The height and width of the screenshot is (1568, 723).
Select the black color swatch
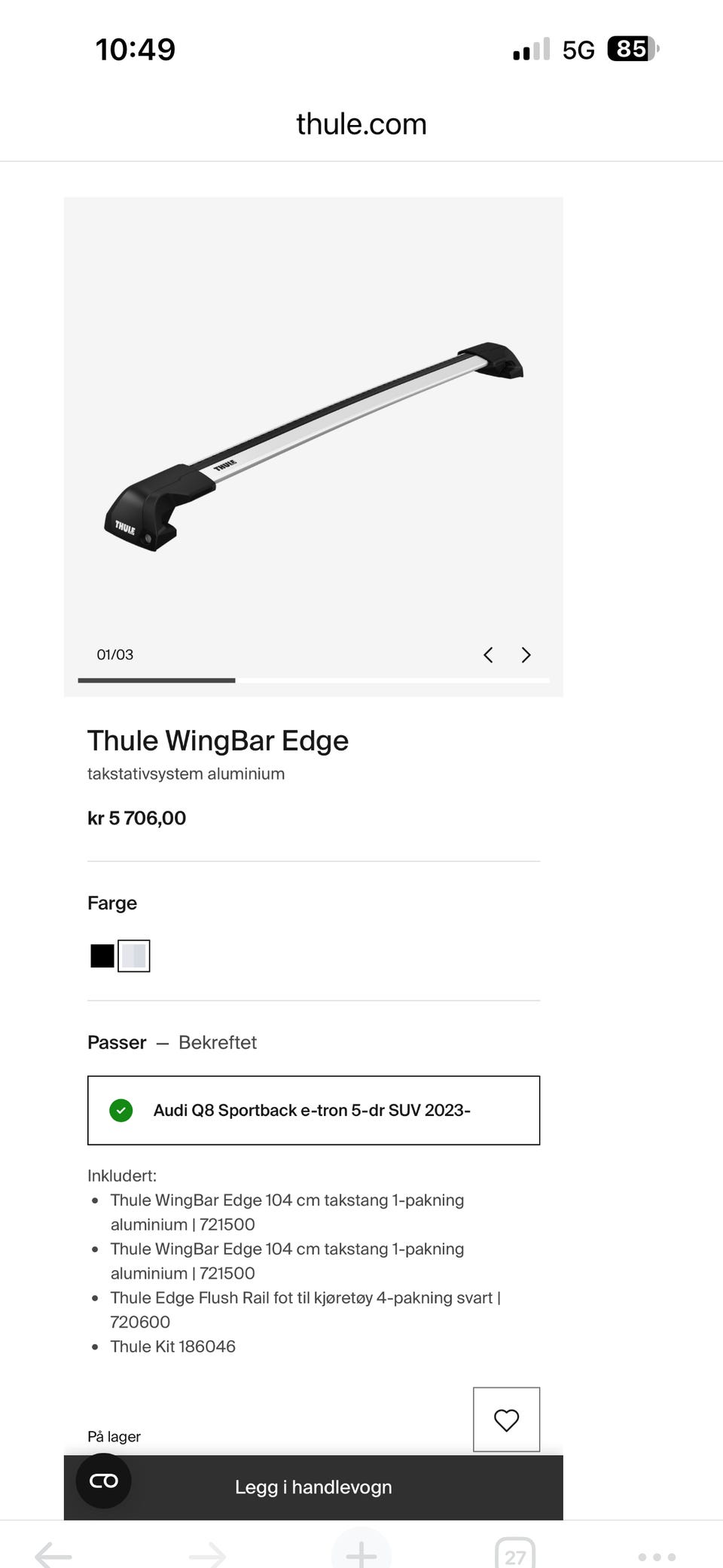click(102, 955)
